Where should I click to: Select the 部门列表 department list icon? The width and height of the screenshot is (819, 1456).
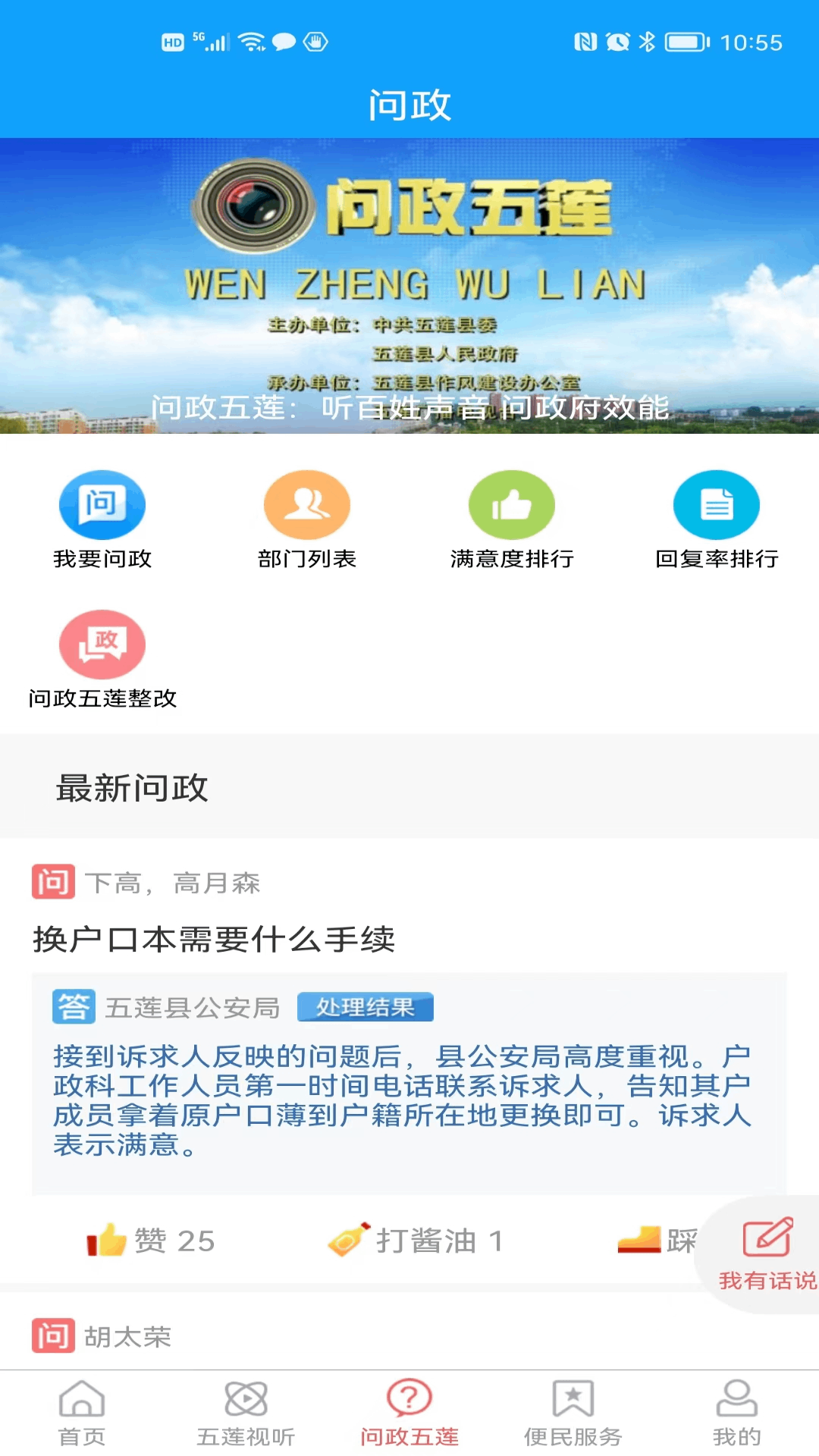(x=307, y=504)
